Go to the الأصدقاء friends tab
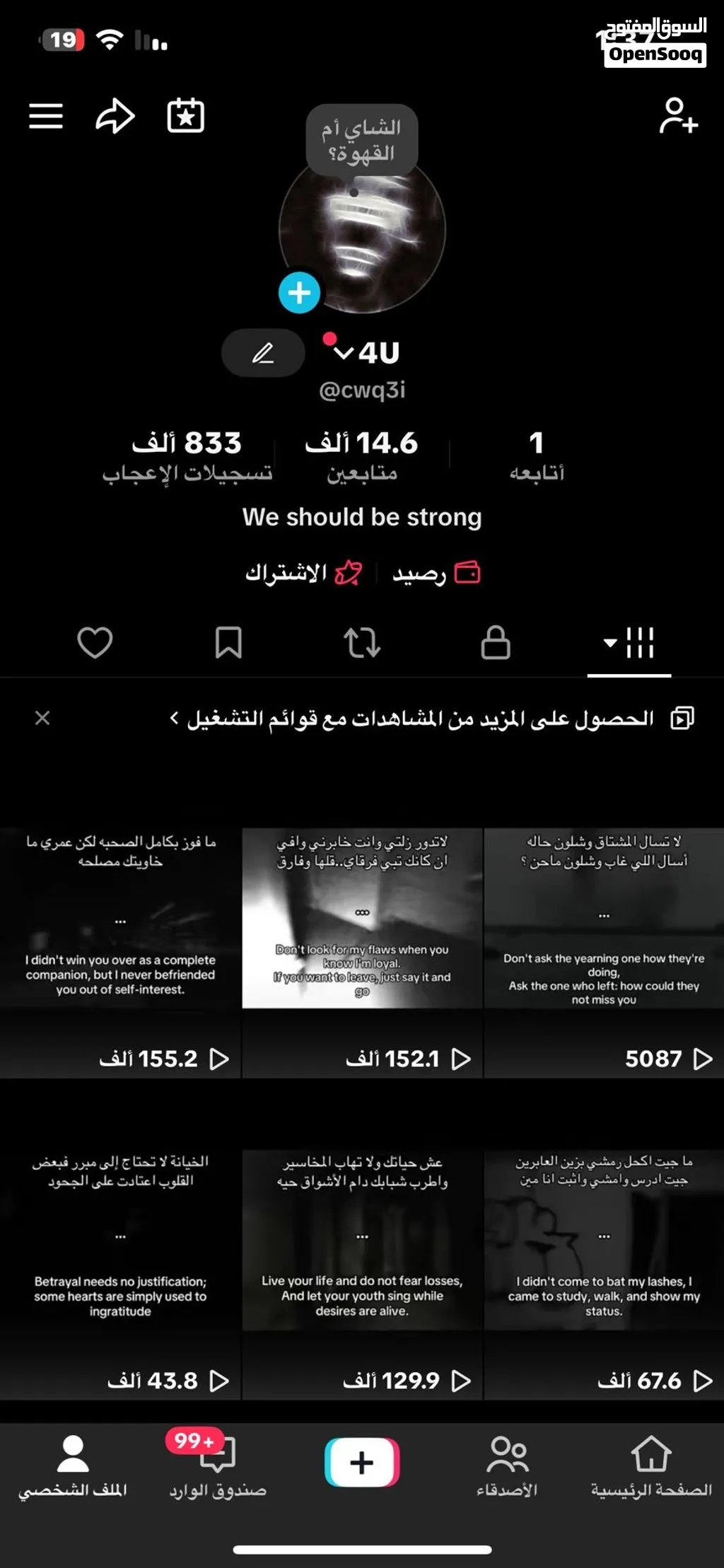The width and height of the screenshot is (724, 1568). 507,1467
